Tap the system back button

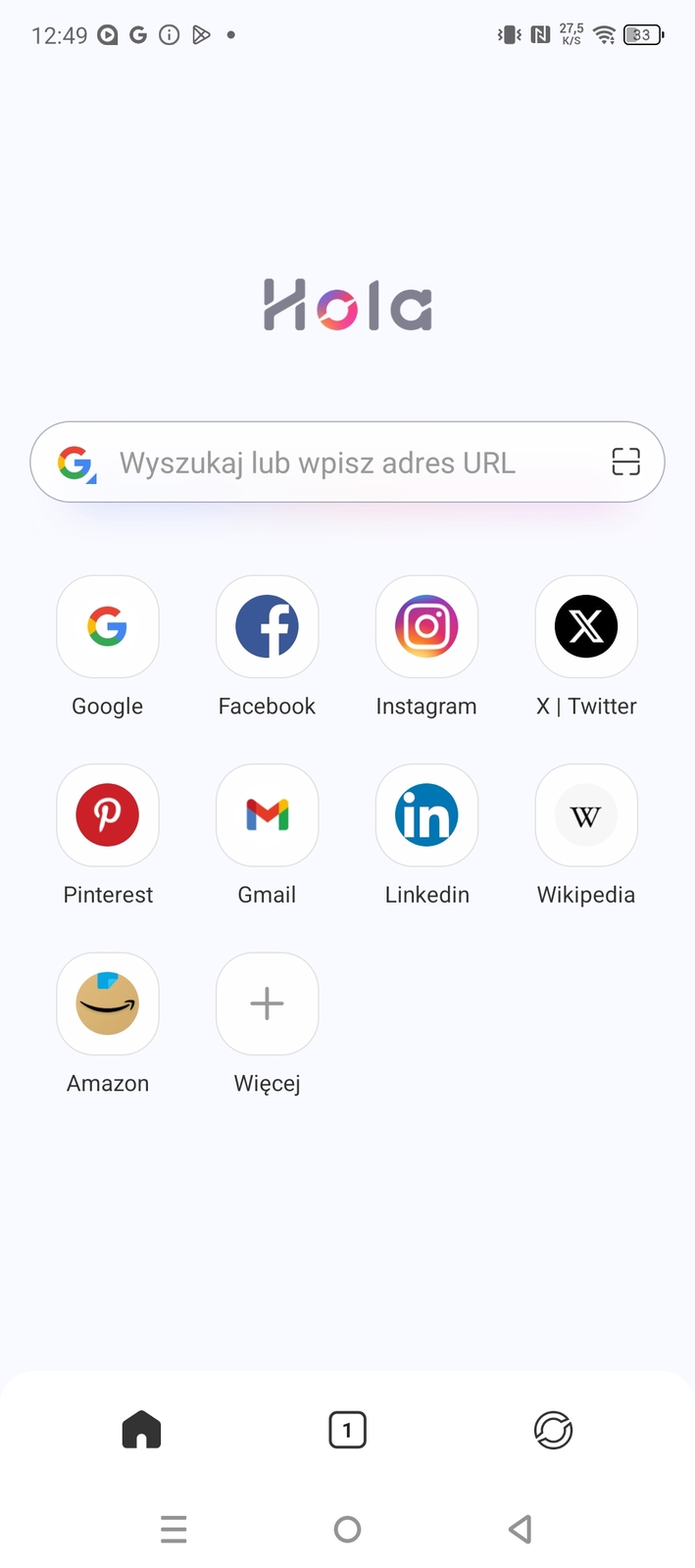tap(521, 1529)
